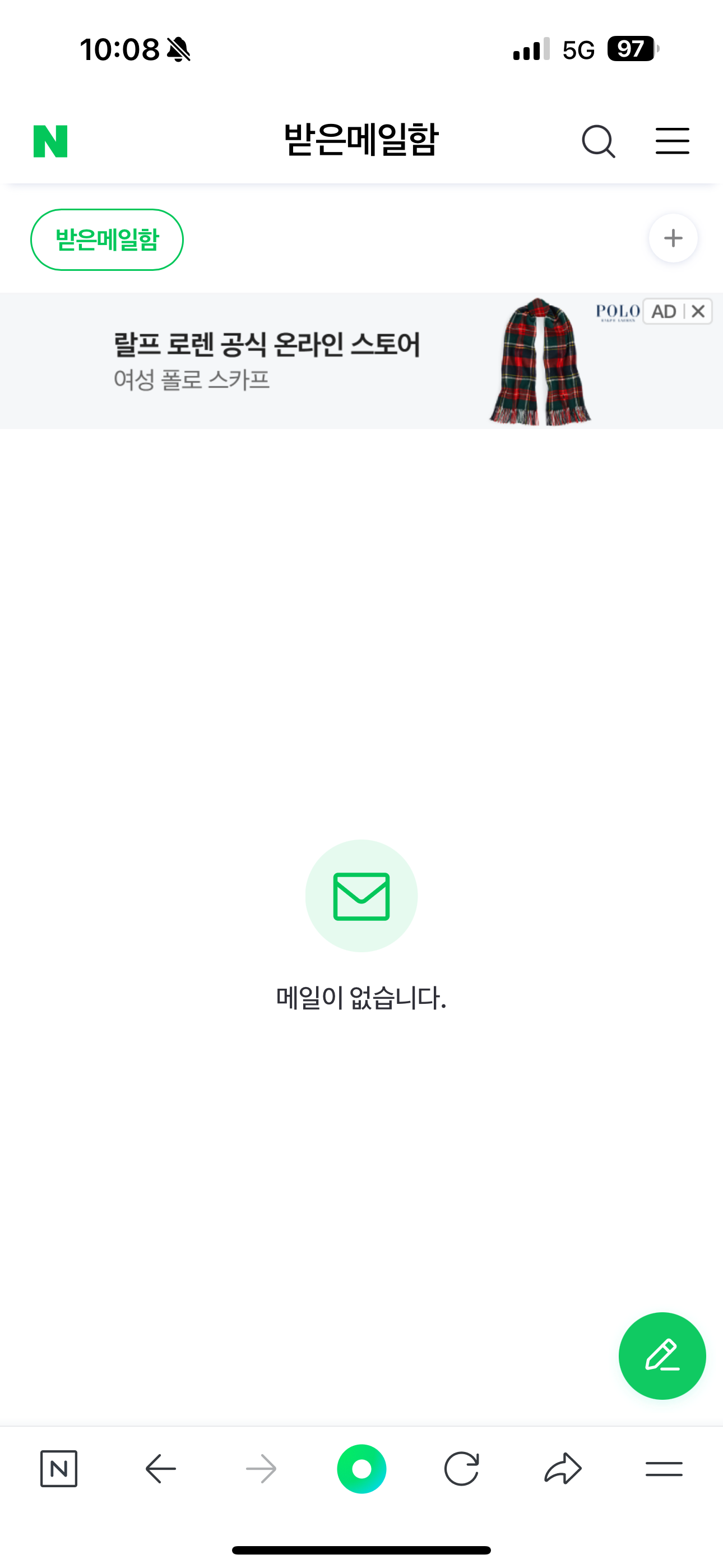Viewport: 723px width, 1568px height.
Task: Select the 받은메일함 chip
Action: point(107,239)
